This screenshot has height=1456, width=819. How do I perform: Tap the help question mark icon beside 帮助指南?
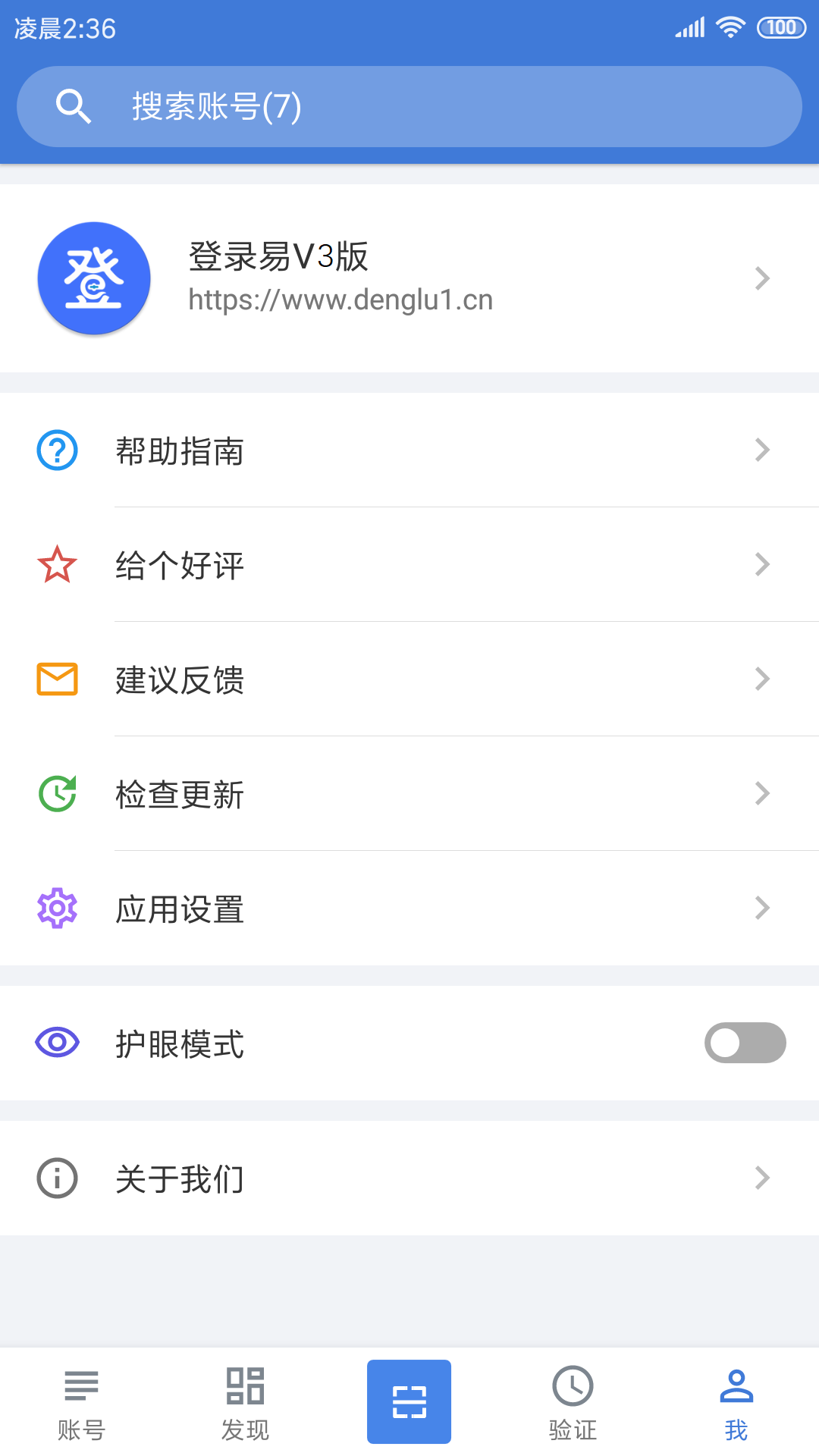pyautogui.click(x=57, y=451)
